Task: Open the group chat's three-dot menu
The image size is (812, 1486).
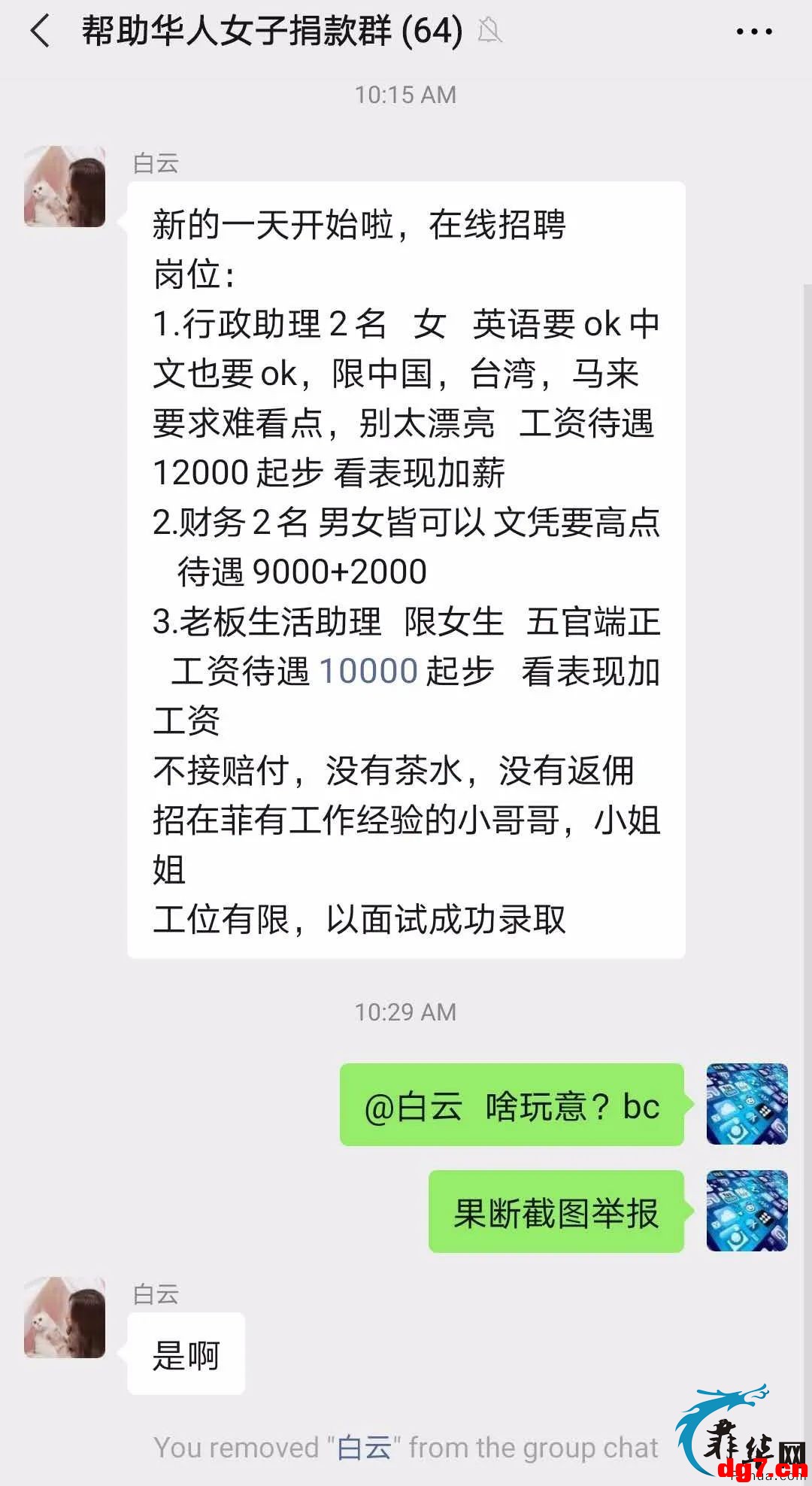Action: tap(753, 32)
